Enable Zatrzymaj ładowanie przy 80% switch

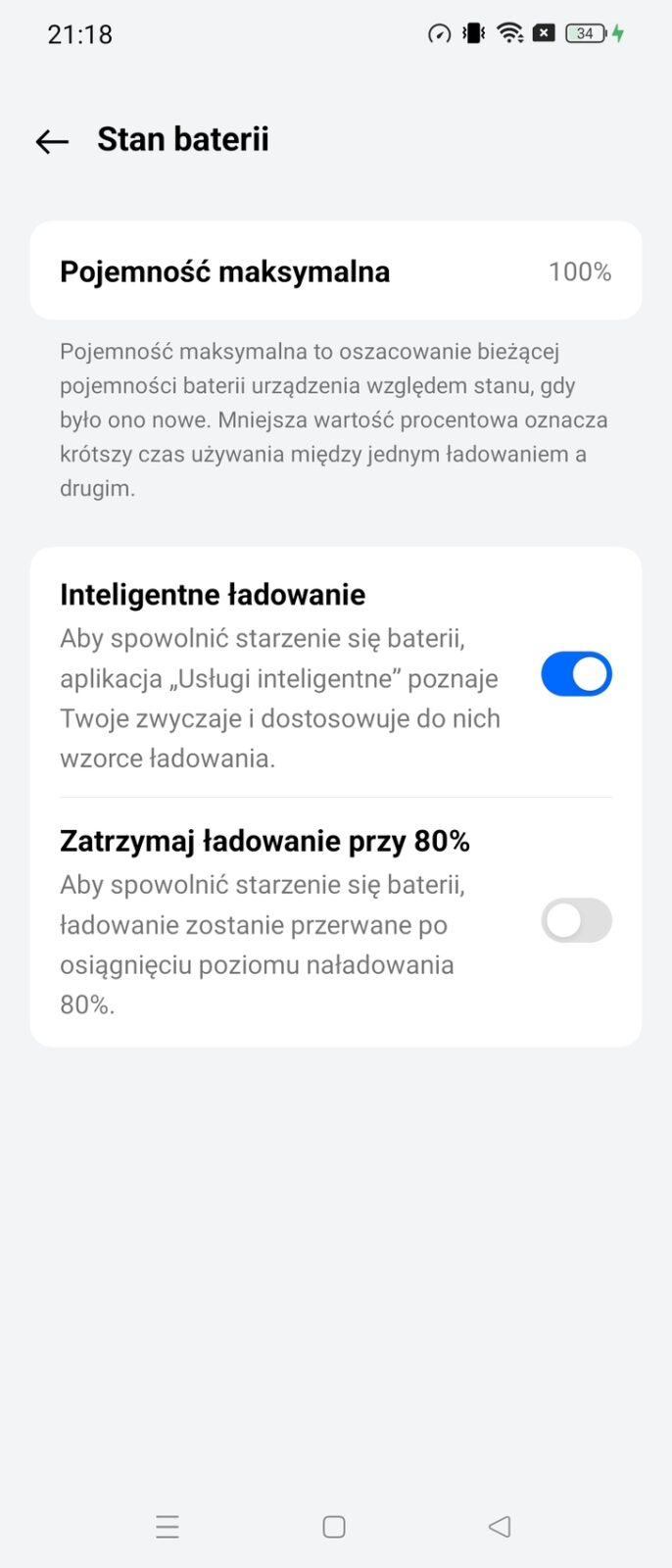point(576,921)
